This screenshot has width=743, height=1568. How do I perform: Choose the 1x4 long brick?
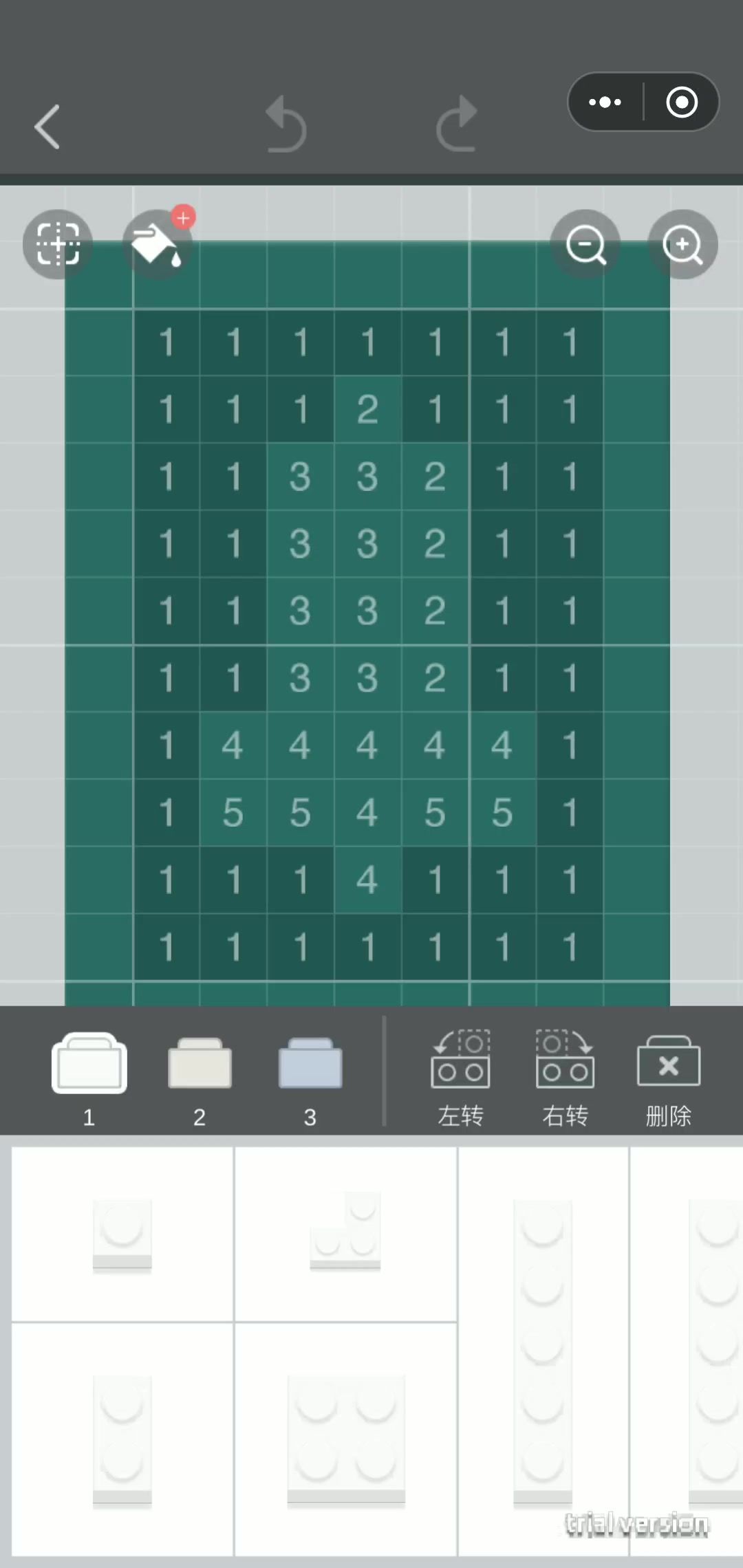[543, 1351]
